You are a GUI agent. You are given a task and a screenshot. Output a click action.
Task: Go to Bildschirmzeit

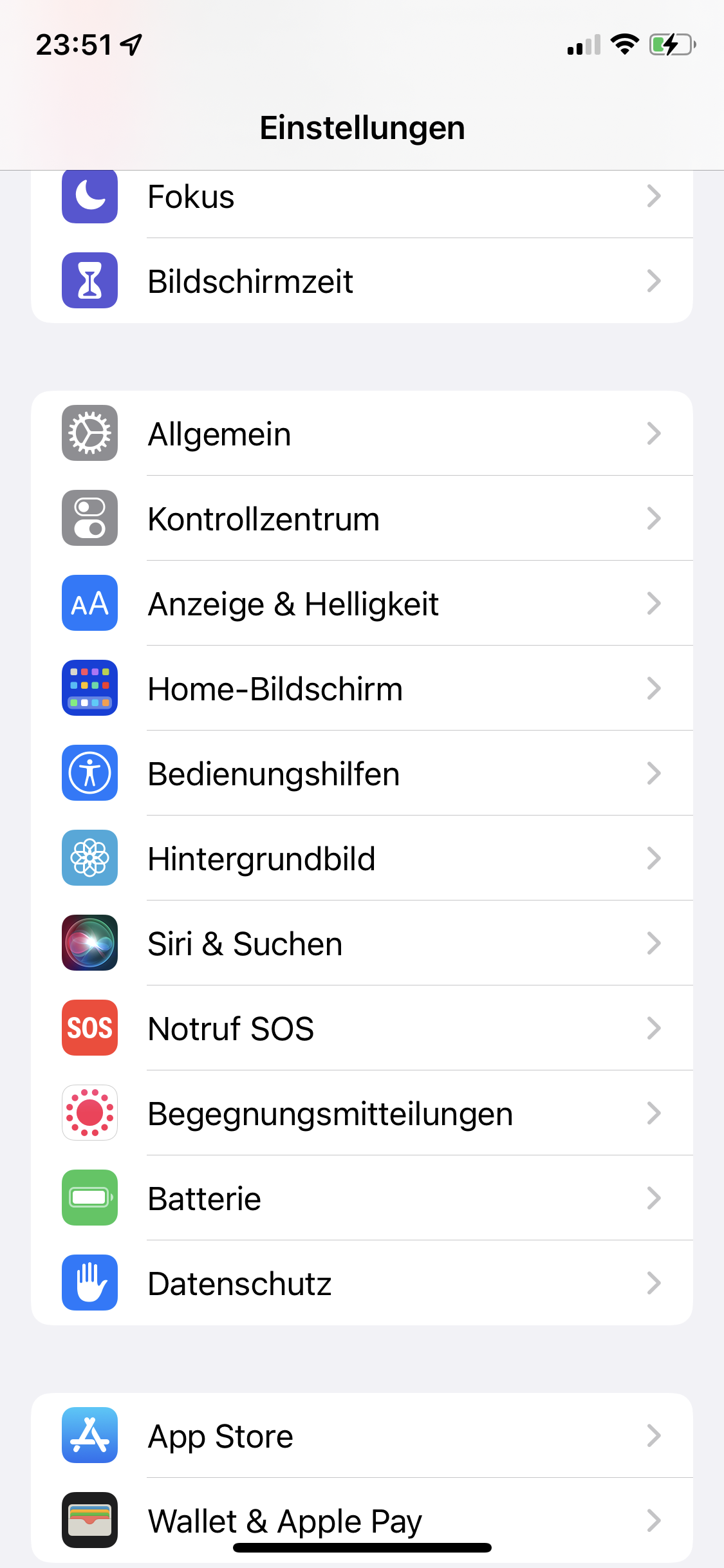pos(360,281)
